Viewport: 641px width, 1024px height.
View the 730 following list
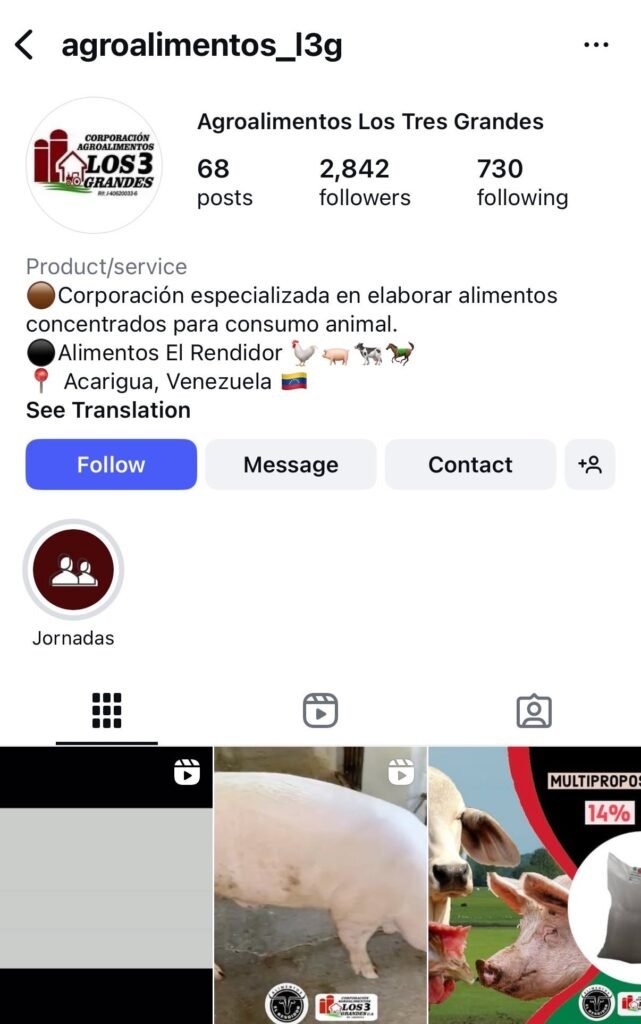[522, 182]
